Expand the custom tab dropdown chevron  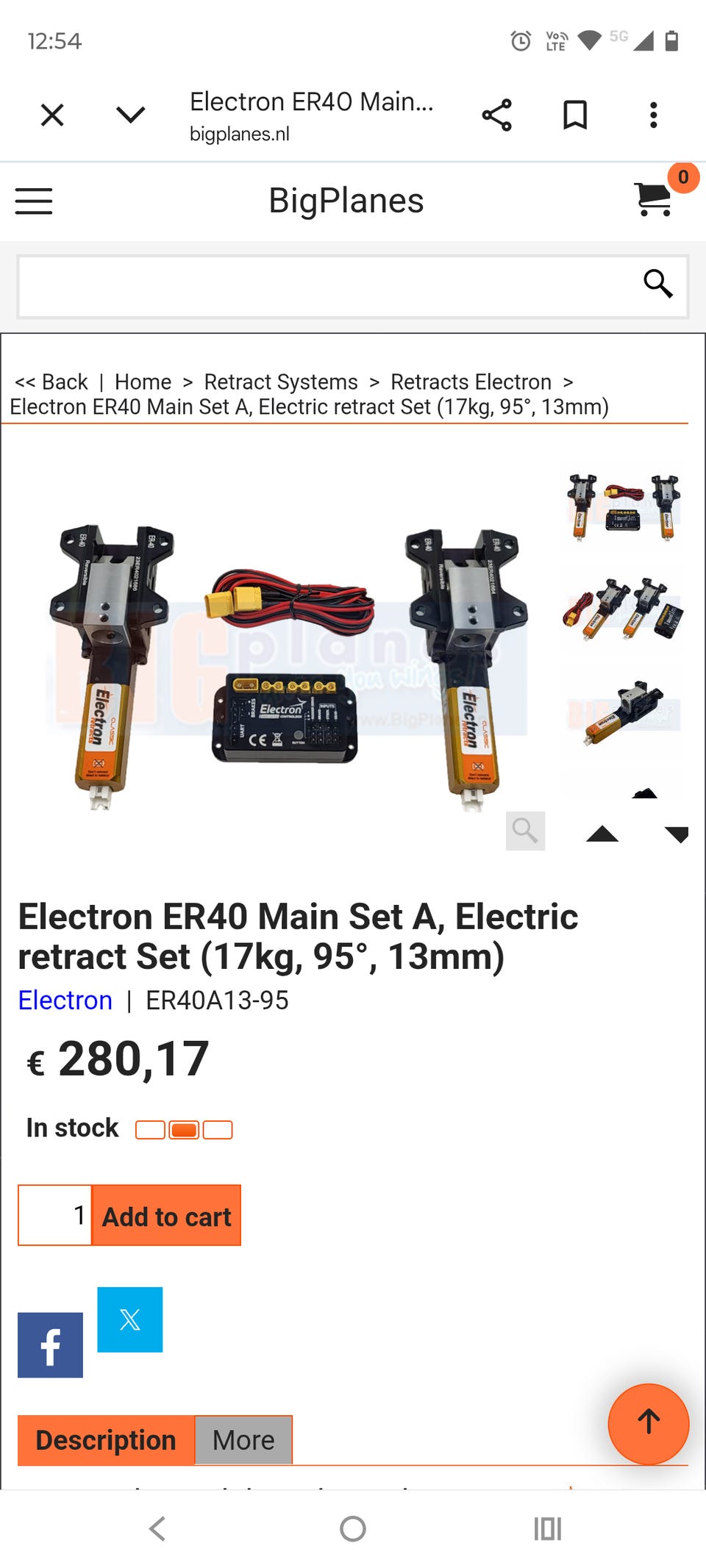131,115
